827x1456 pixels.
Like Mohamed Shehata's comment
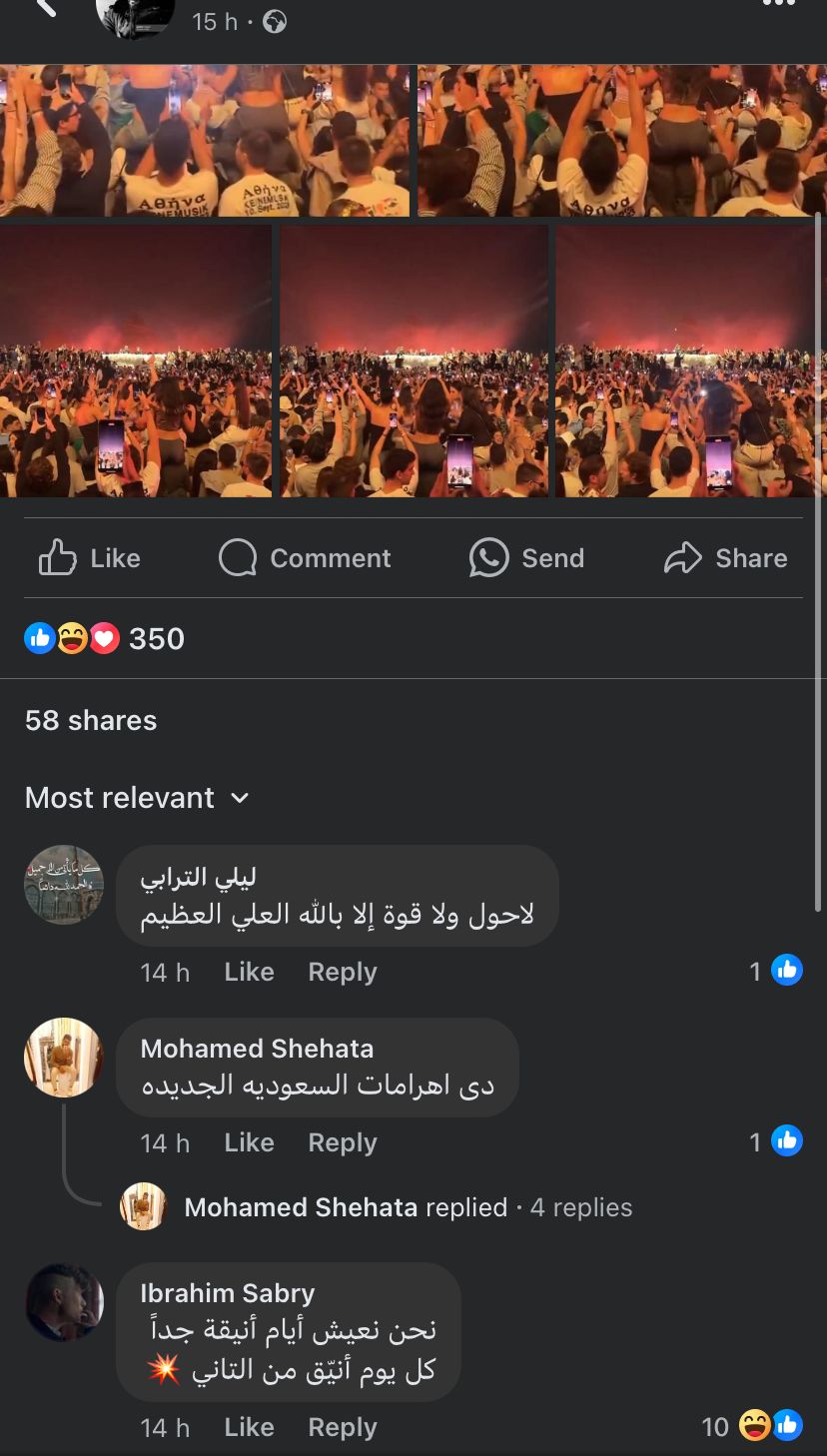coord(249,1142)
